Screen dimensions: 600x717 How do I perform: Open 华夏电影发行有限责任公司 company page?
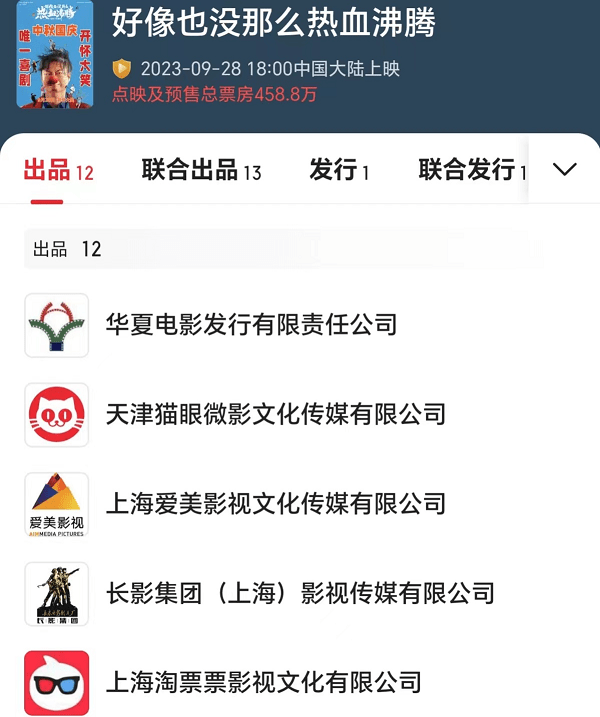click(x=251, y=325)
